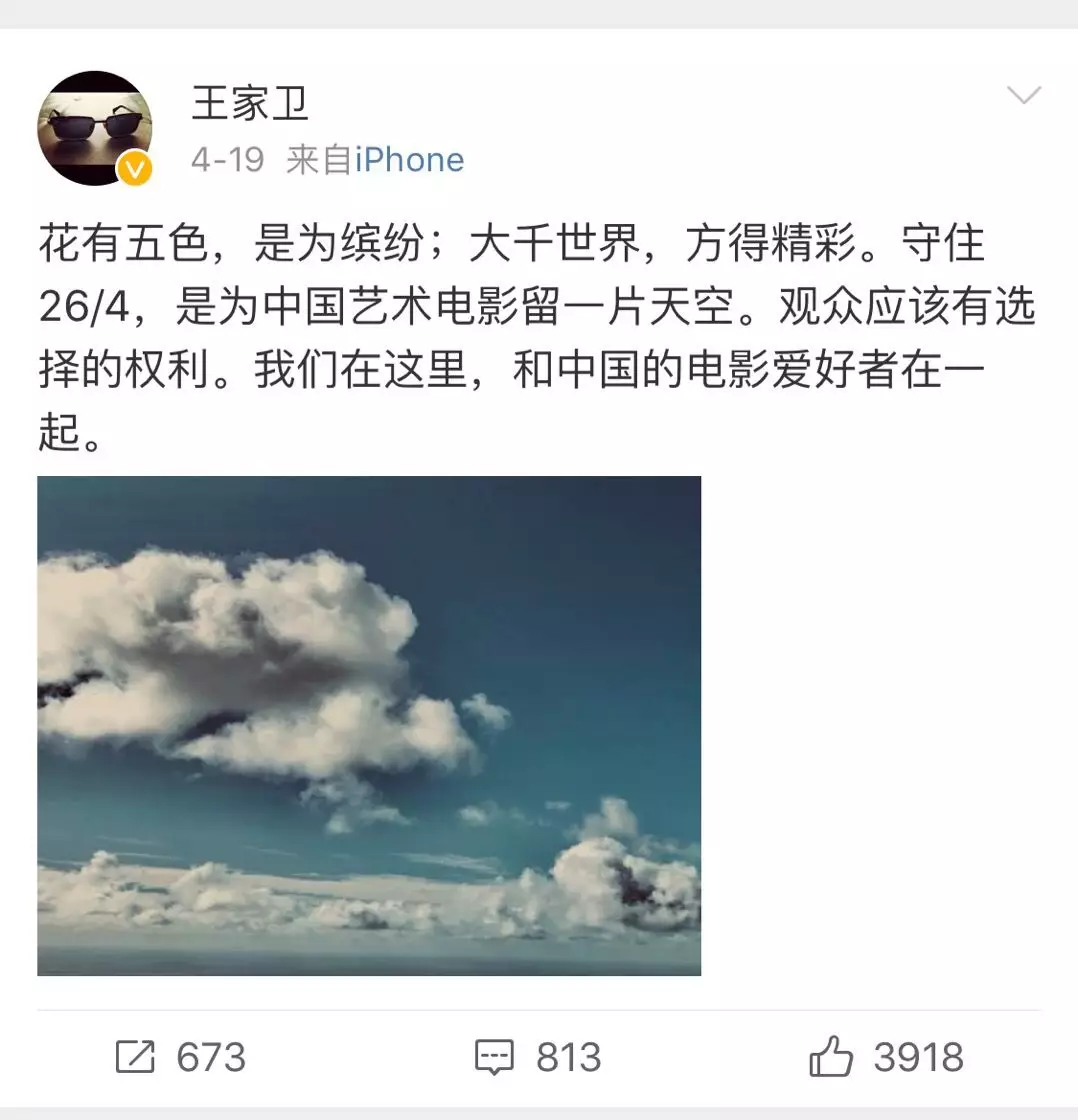
Task: View the cloud sky photo
Action: [x=369, y=725]
